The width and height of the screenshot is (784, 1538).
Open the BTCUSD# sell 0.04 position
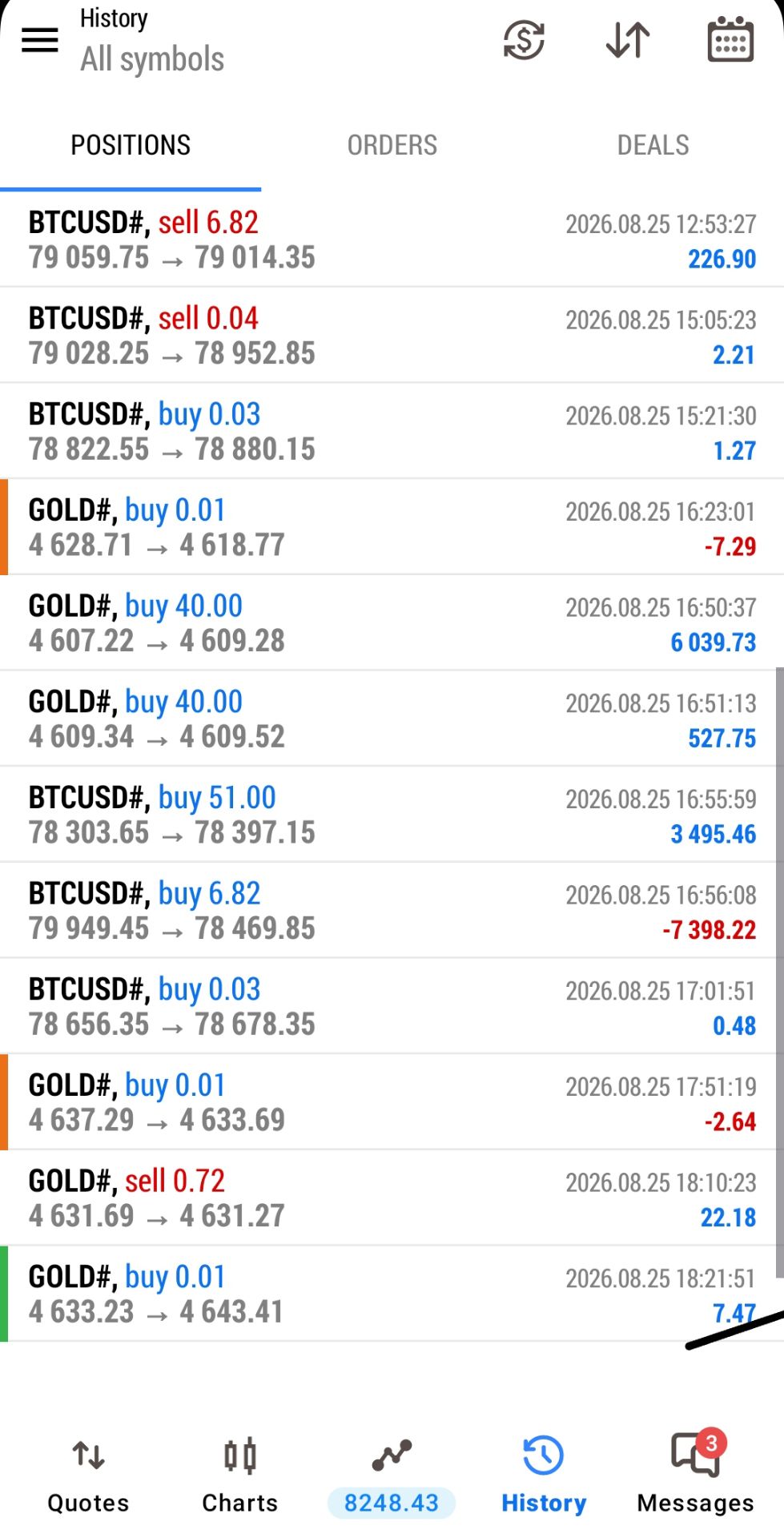[x=392, y=335]
